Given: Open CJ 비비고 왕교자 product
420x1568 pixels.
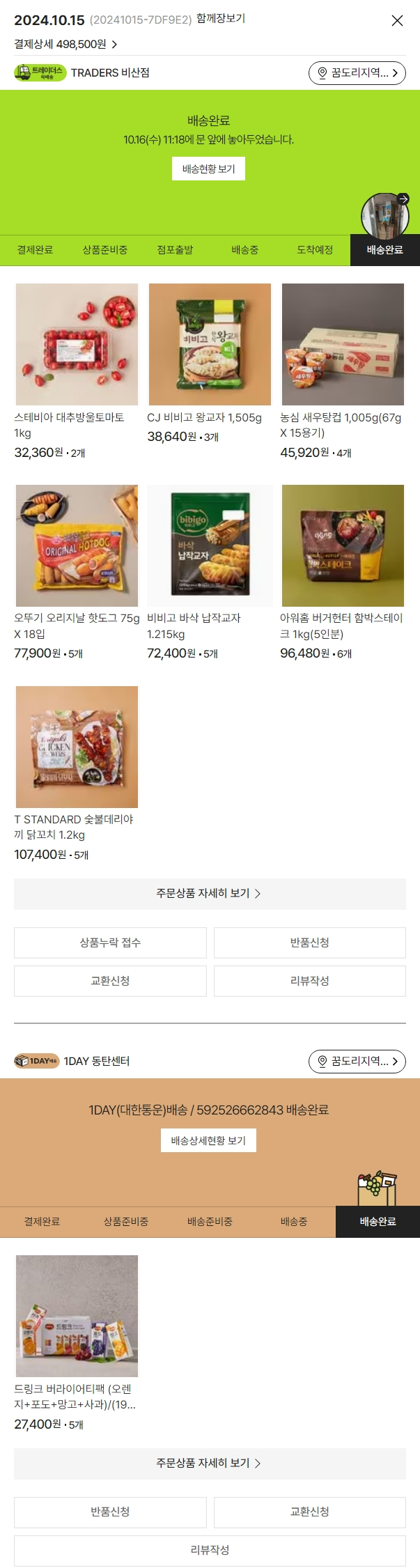Looking at the screenshot, I should pos(210,344).
